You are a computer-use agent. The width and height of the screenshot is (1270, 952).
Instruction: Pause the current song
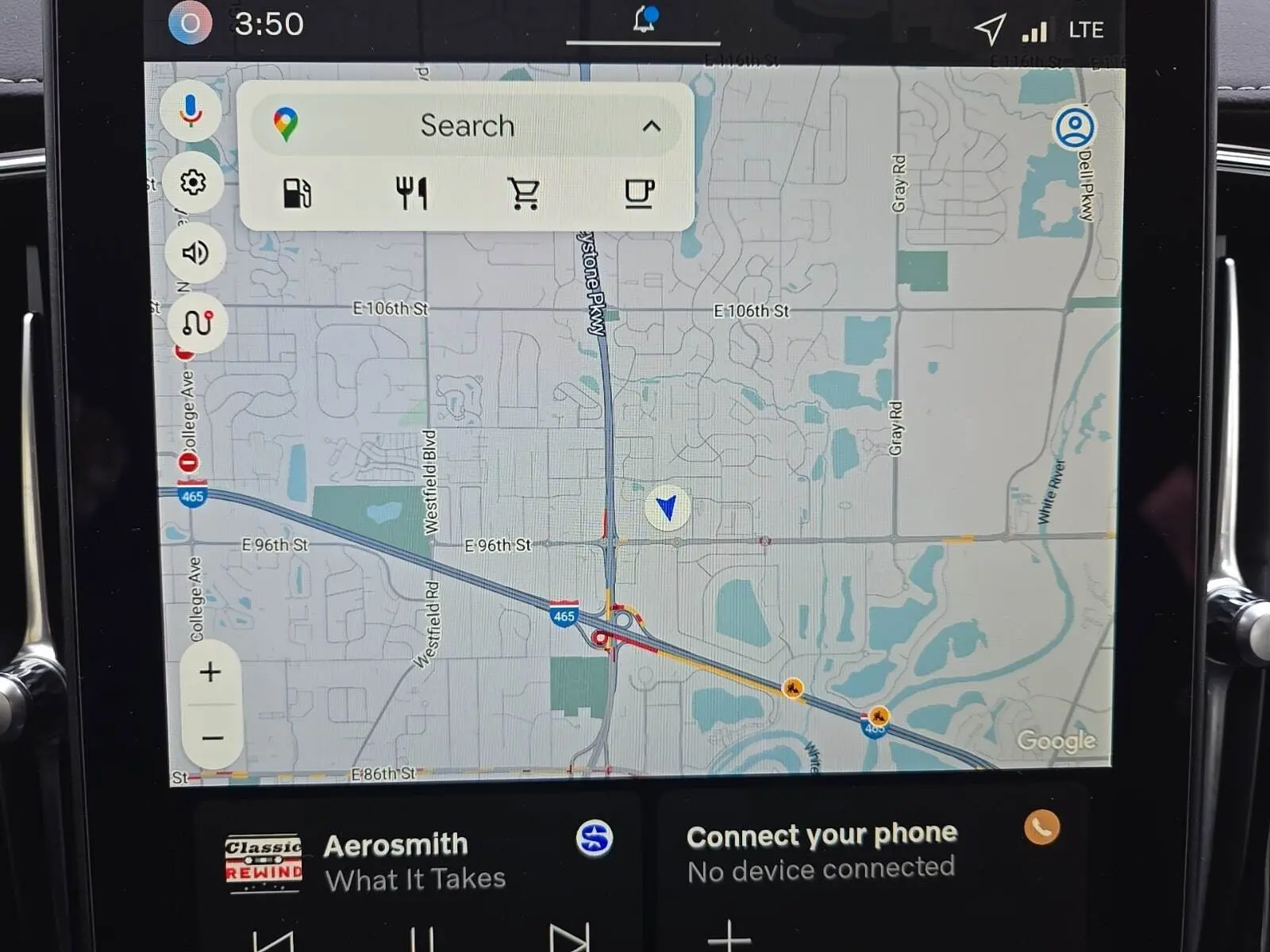tap(421, 940)
